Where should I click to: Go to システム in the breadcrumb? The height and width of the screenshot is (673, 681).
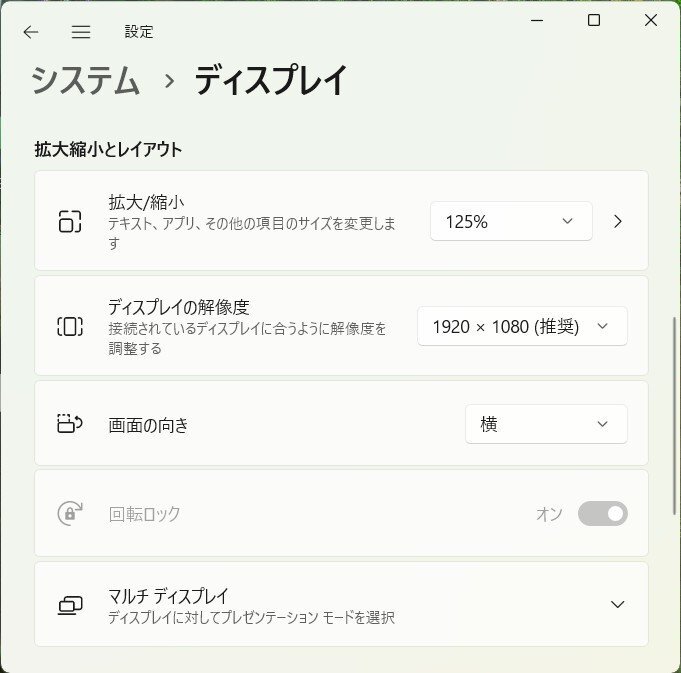(x=85, y=81)
